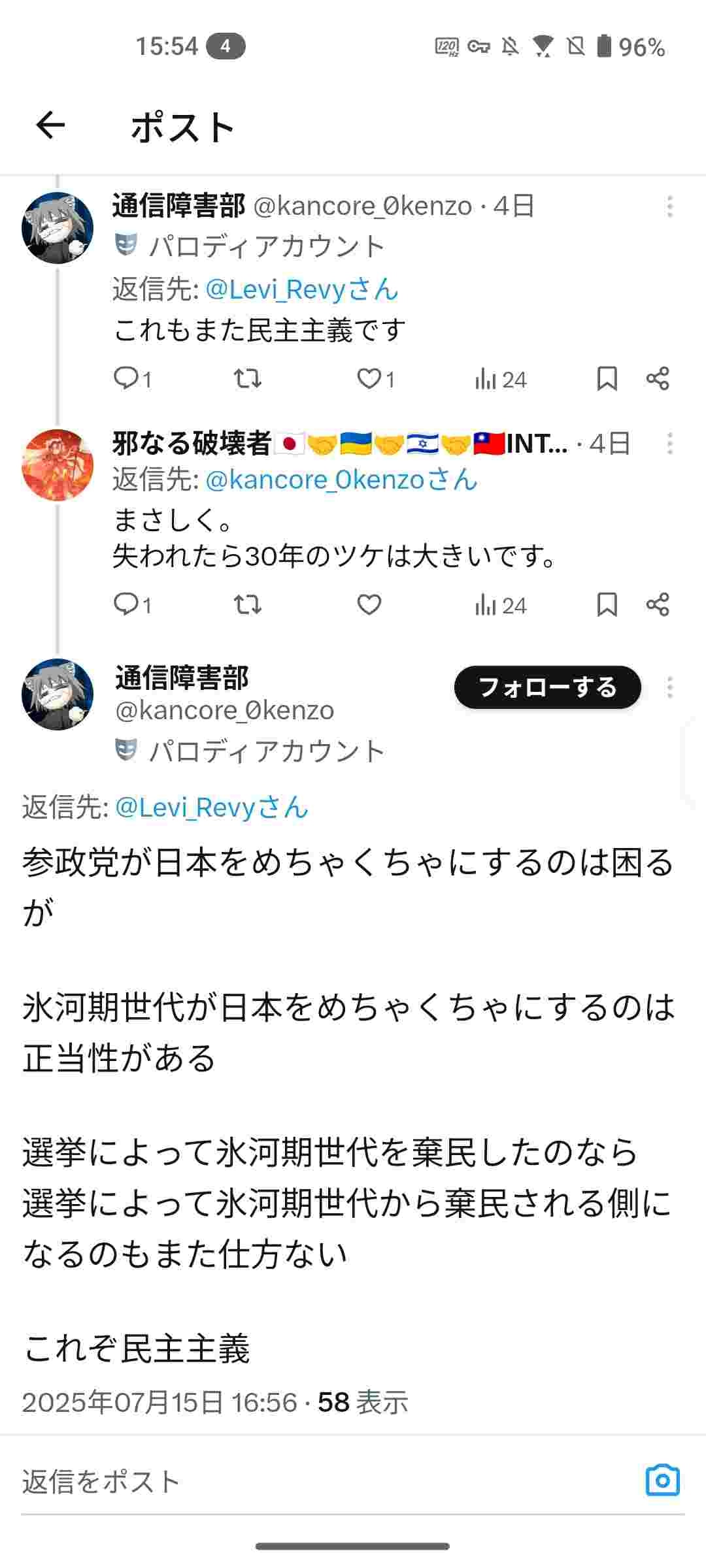Share the reply by 邪なる破壊者

[658, 604]
